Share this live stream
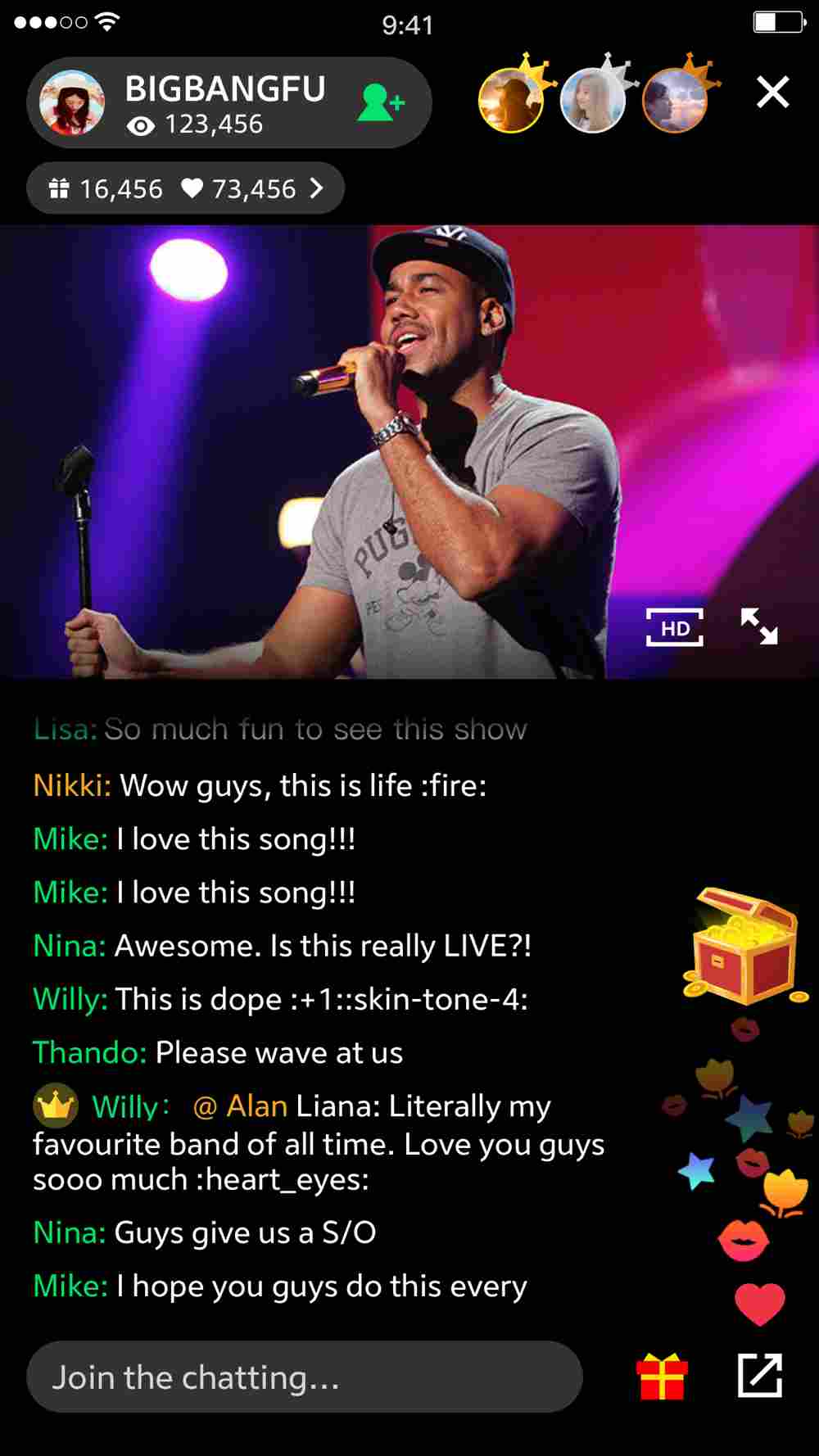The height and width of the screenshot is (1456, 819). 759,1376
